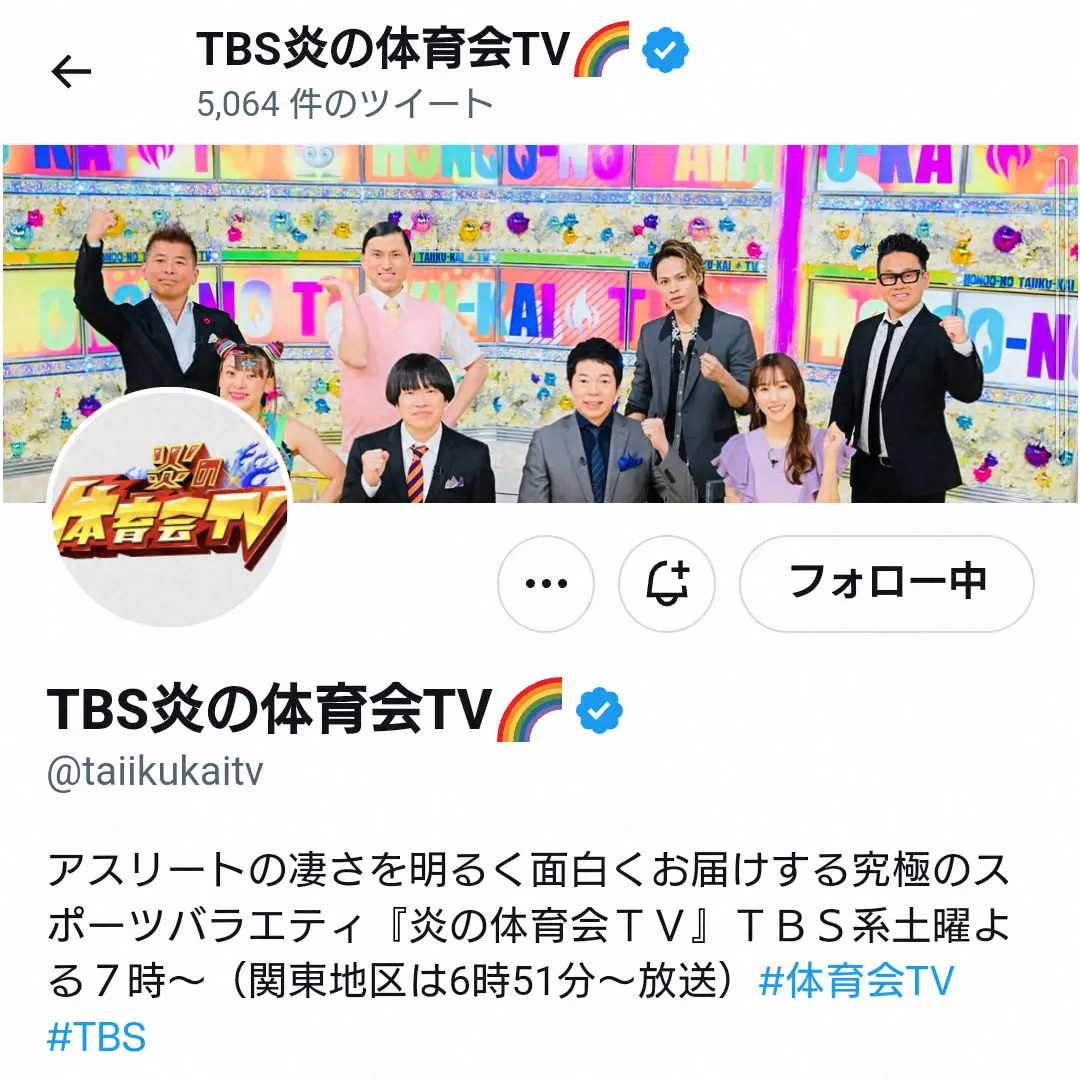Go back using the arrow icon

pos(71,72)
